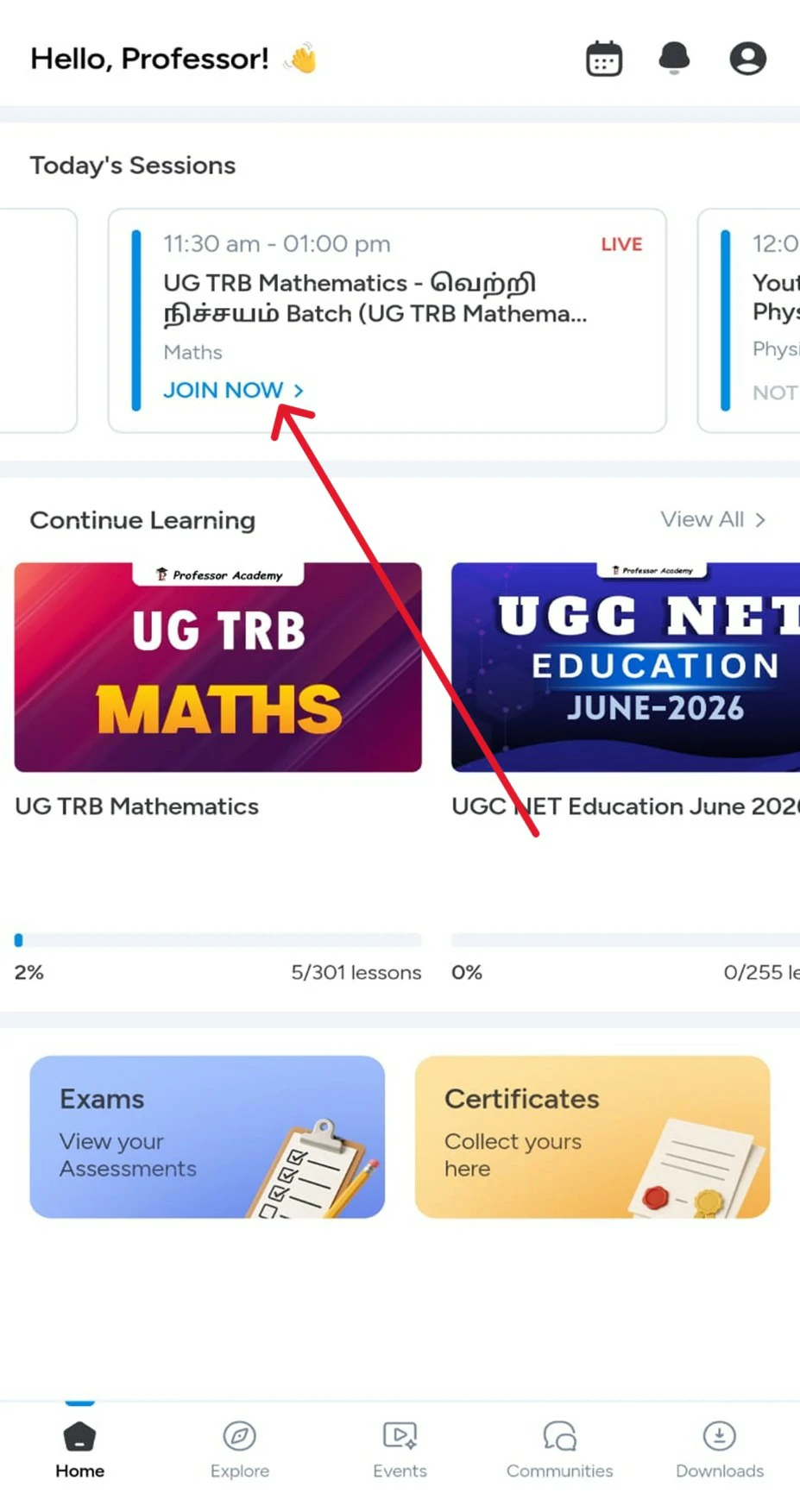Open the UG TRB Mathematics session card
This screenshot has width=800, height=1512.
click(388, 298)
